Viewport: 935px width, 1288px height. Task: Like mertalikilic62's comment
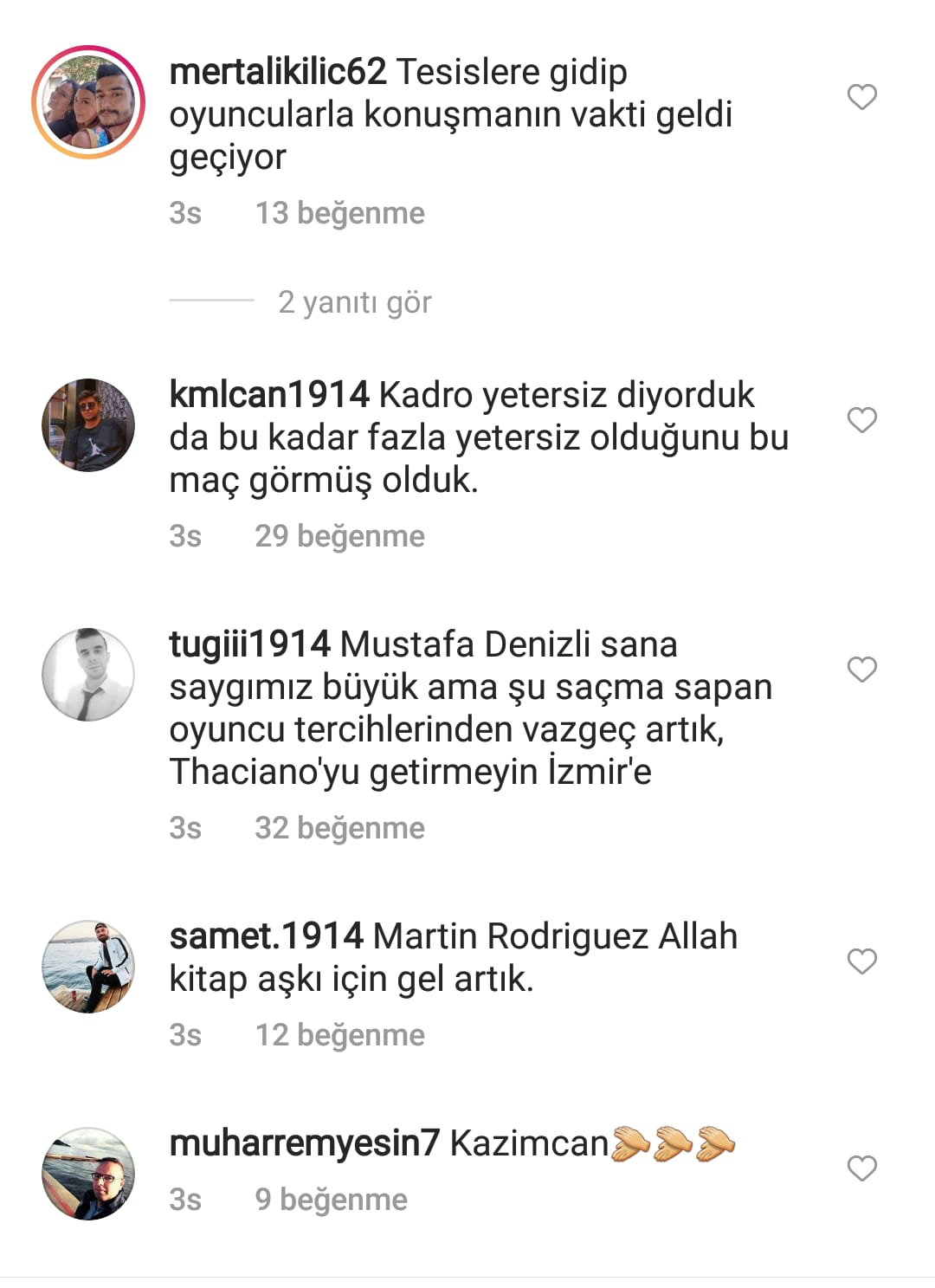pos(861,97)
